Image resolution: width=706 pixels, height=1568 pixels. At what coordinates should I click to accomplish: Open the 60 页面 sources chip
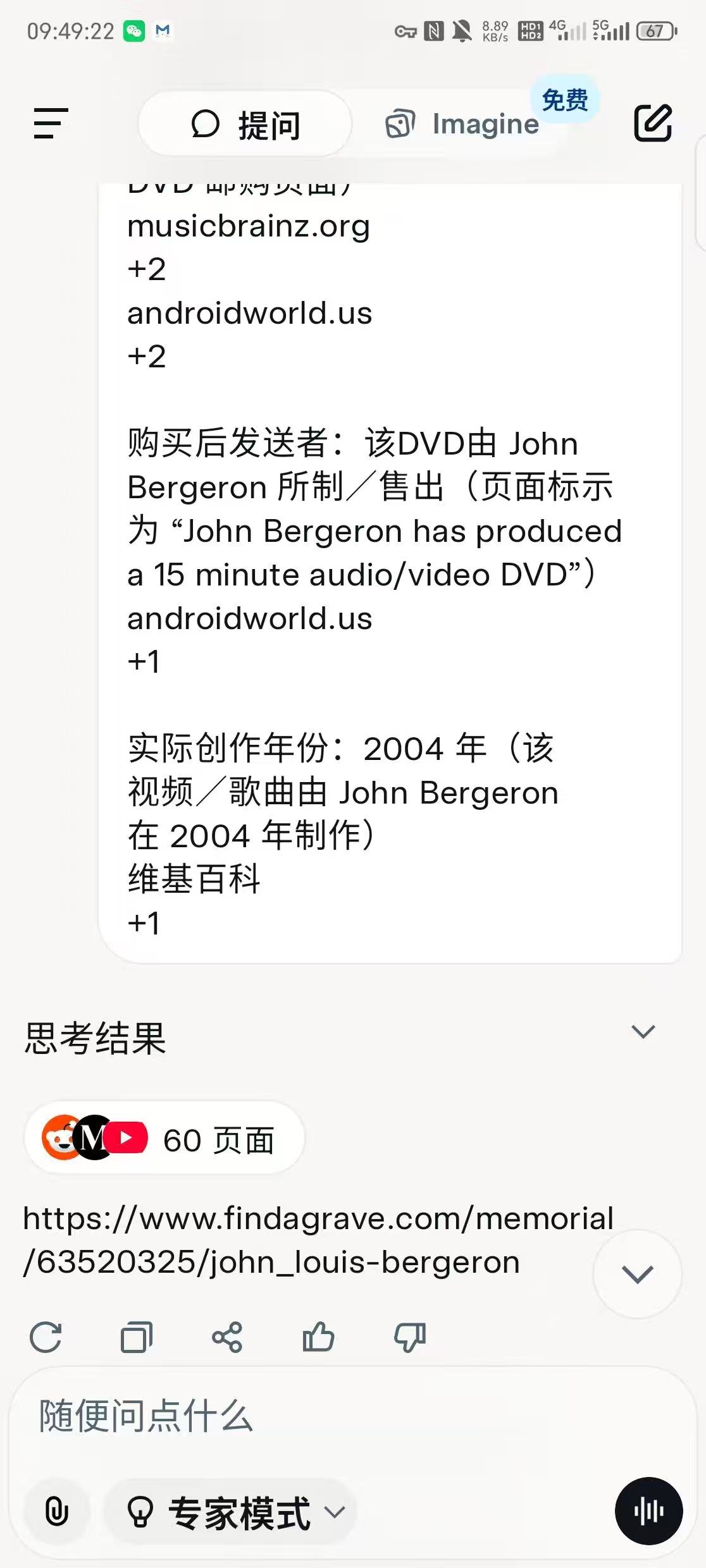164,1138
